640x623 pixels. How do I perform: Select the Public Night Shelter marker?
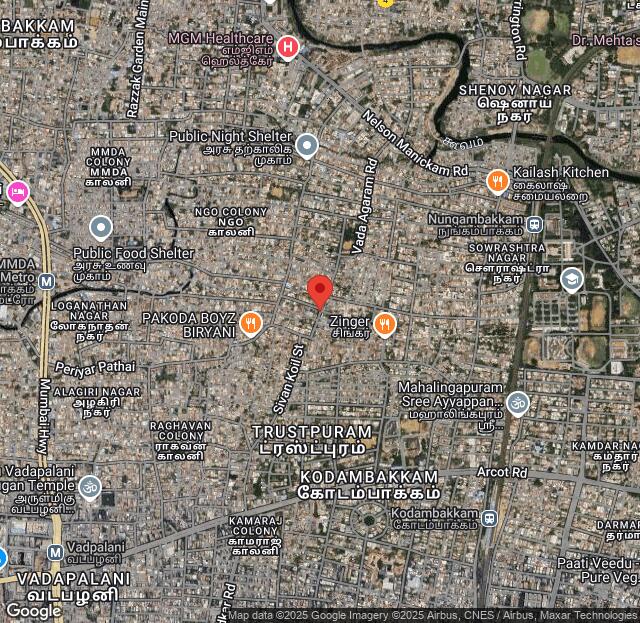tap(306, 146)
